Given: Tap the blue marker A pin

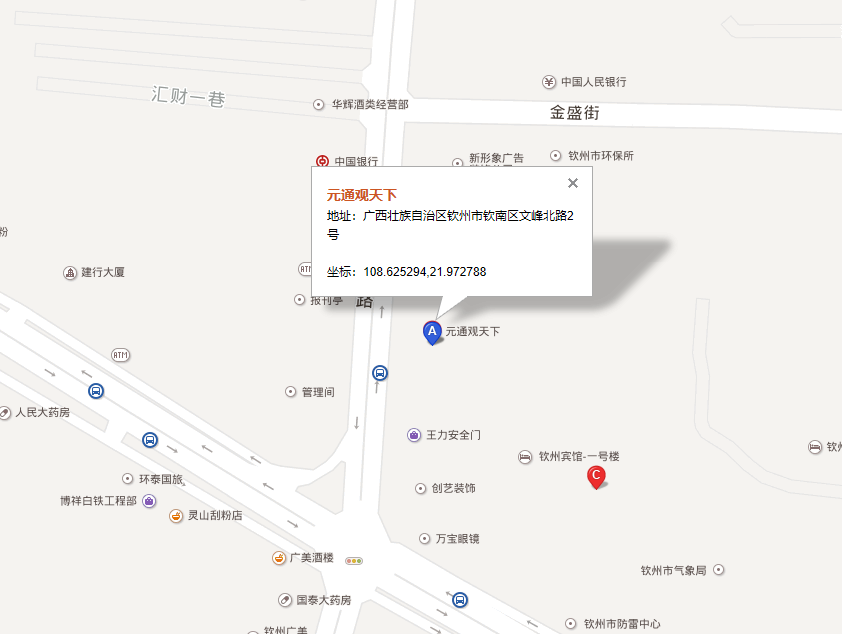Looking at the screenshot, I should point(432,331).
